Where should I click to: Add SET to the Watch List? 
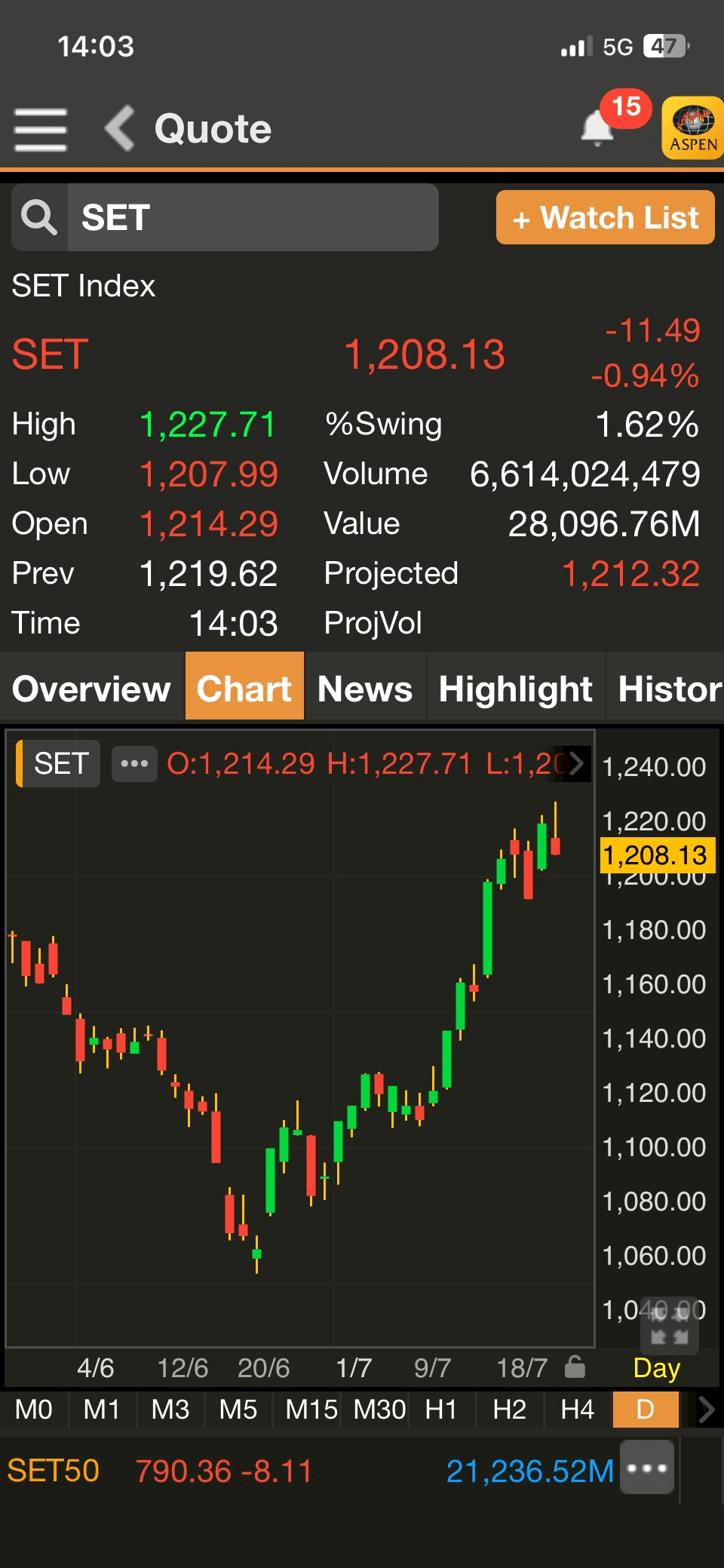point(605,217)
